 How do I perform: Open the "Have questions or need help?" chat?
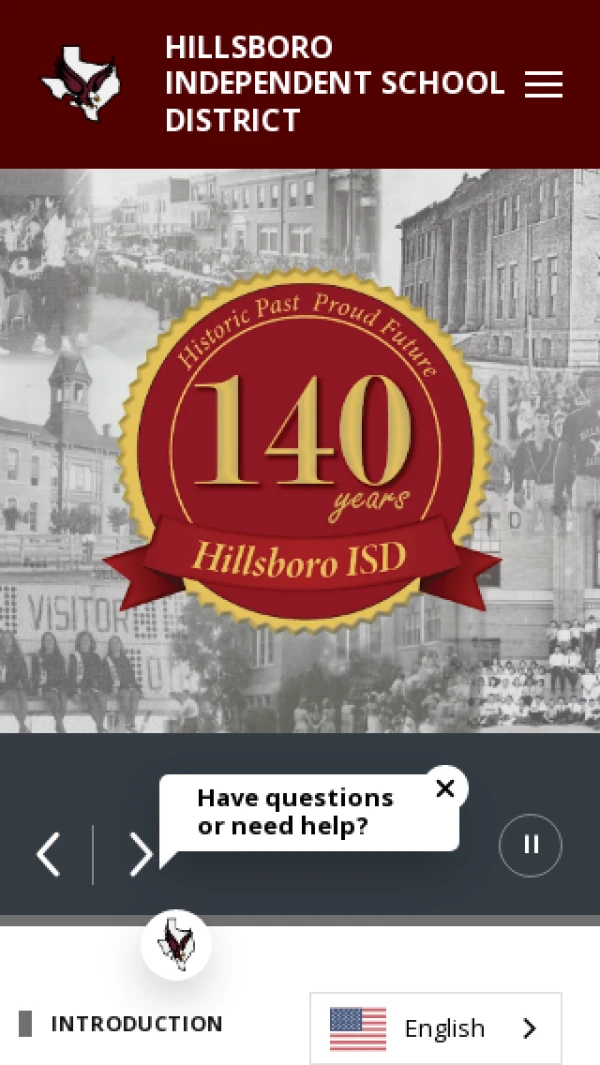tap(295, 812)
